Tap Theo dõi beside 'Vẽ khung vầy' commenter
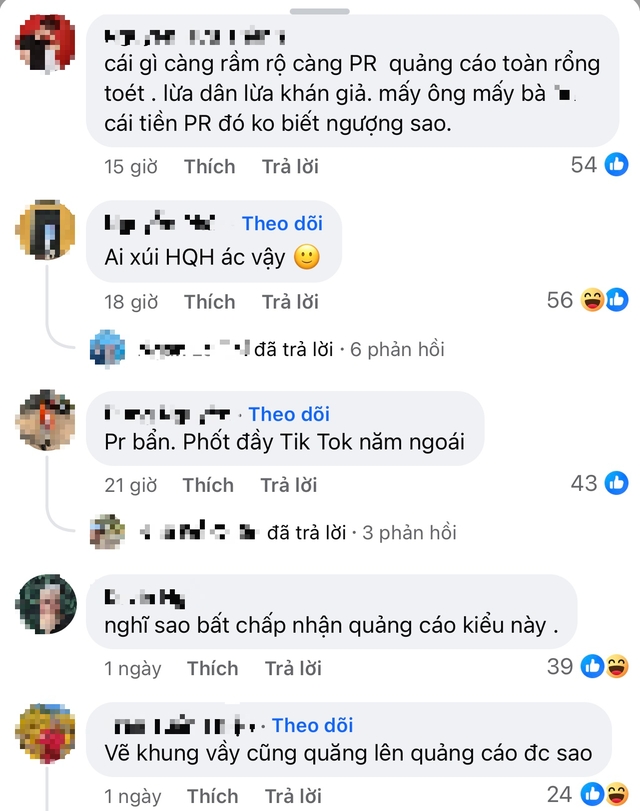 (312, 725)
